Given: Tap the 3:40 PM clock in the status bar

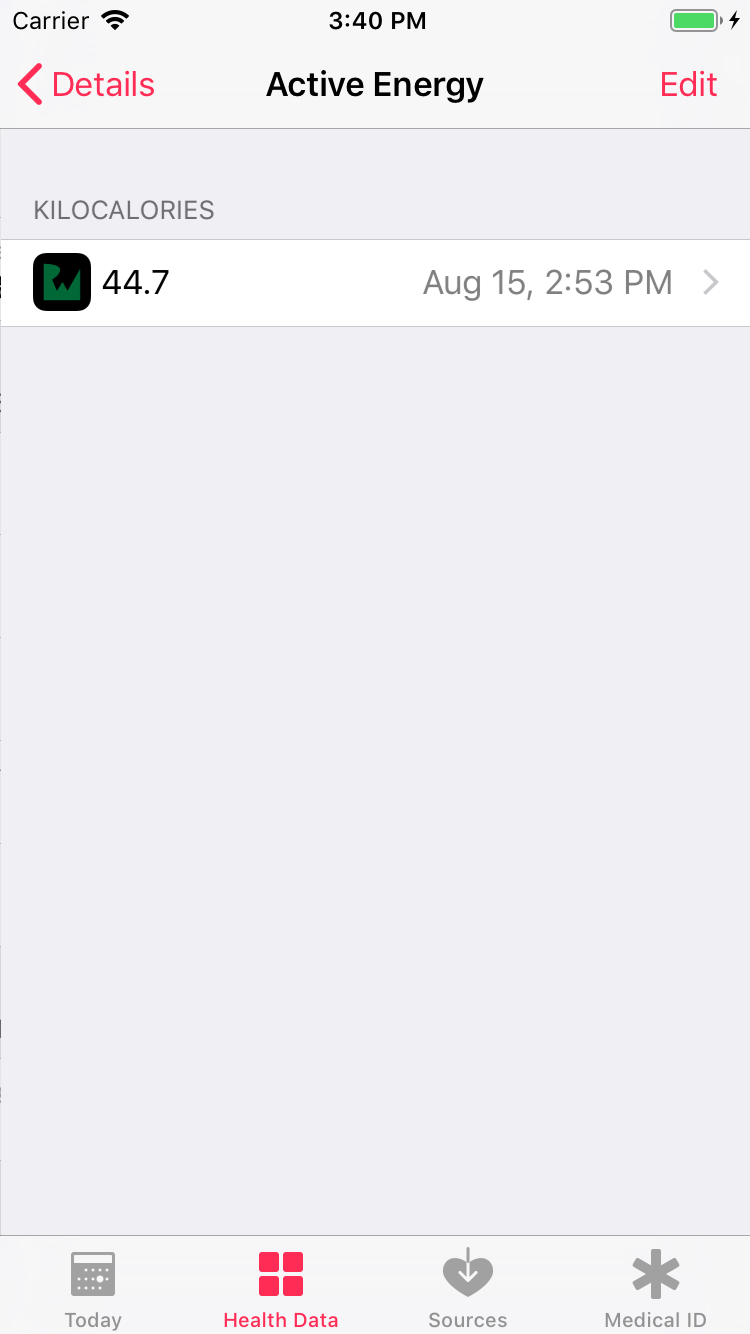Looking at the screenshot, I should coord(377,20).
